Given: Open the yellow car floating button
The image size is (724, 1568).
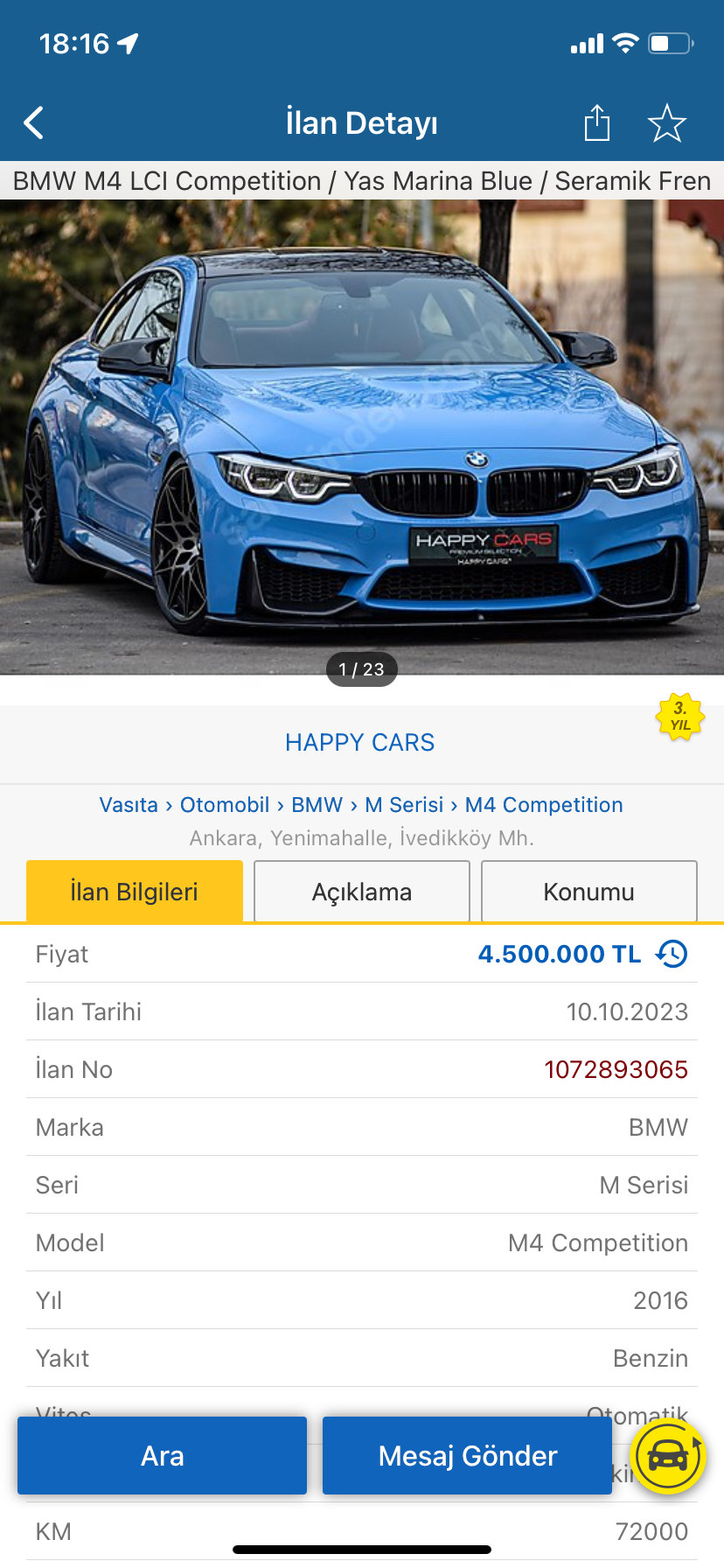Looking at the screenshot, I should 668,1457.
